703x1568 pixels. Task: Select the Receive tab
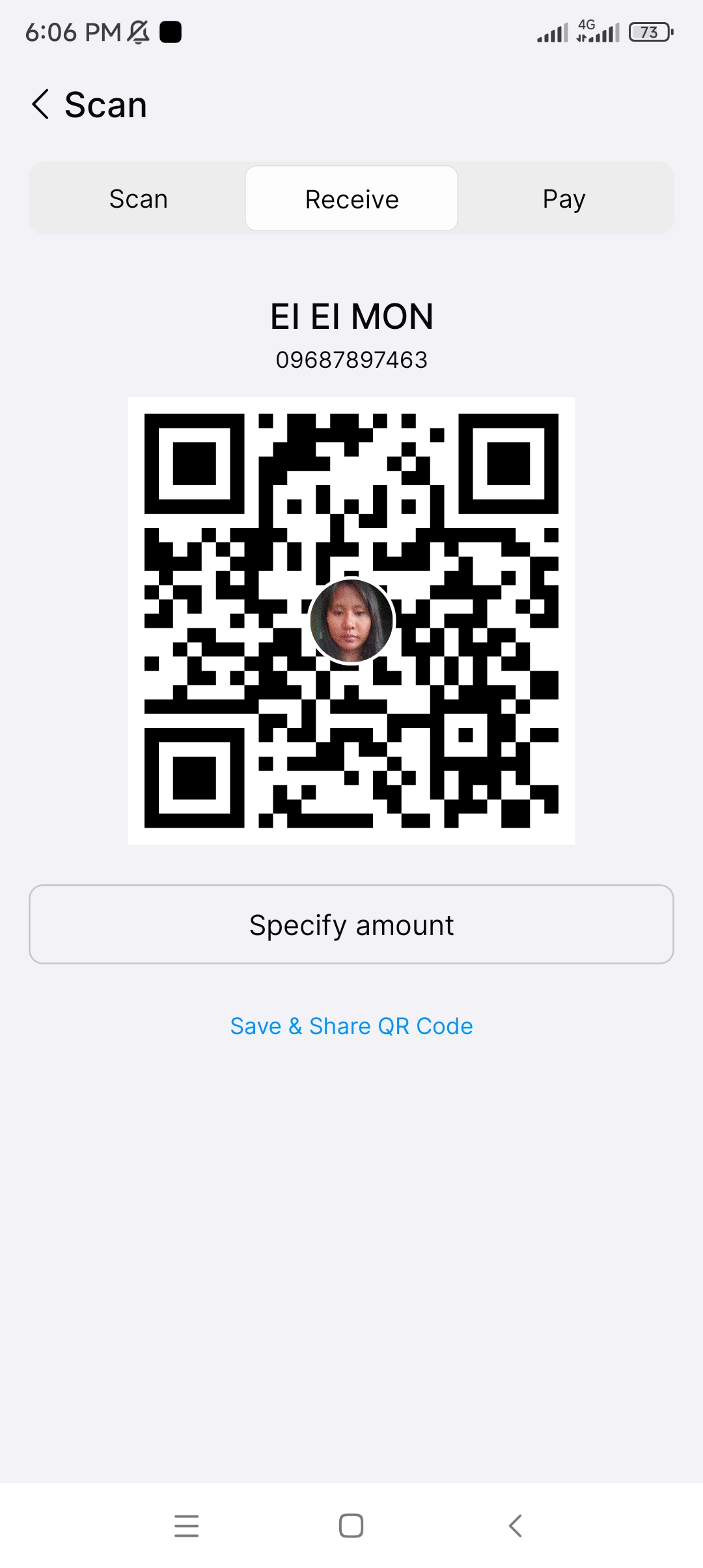pos(351,199)
